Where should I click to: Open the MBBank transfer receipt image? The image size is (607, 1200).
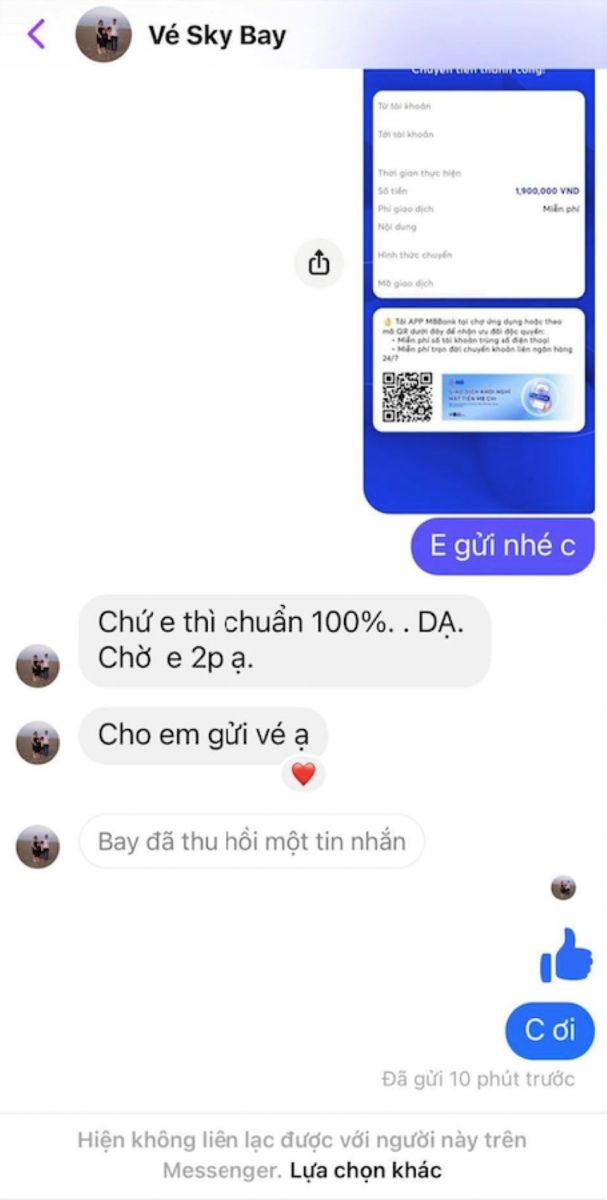(478, 290)
